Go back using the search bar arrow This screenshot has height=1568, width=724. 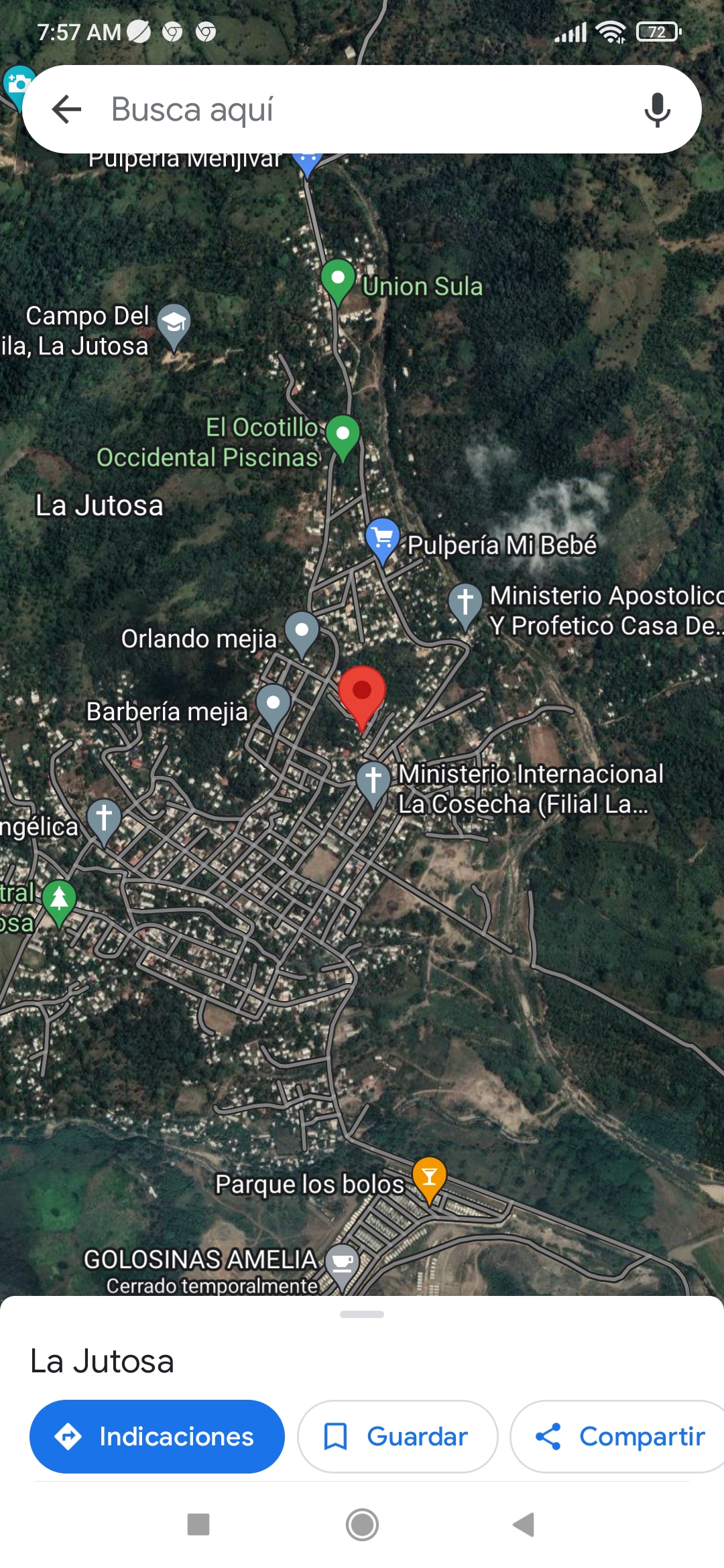tap(67, 109)
